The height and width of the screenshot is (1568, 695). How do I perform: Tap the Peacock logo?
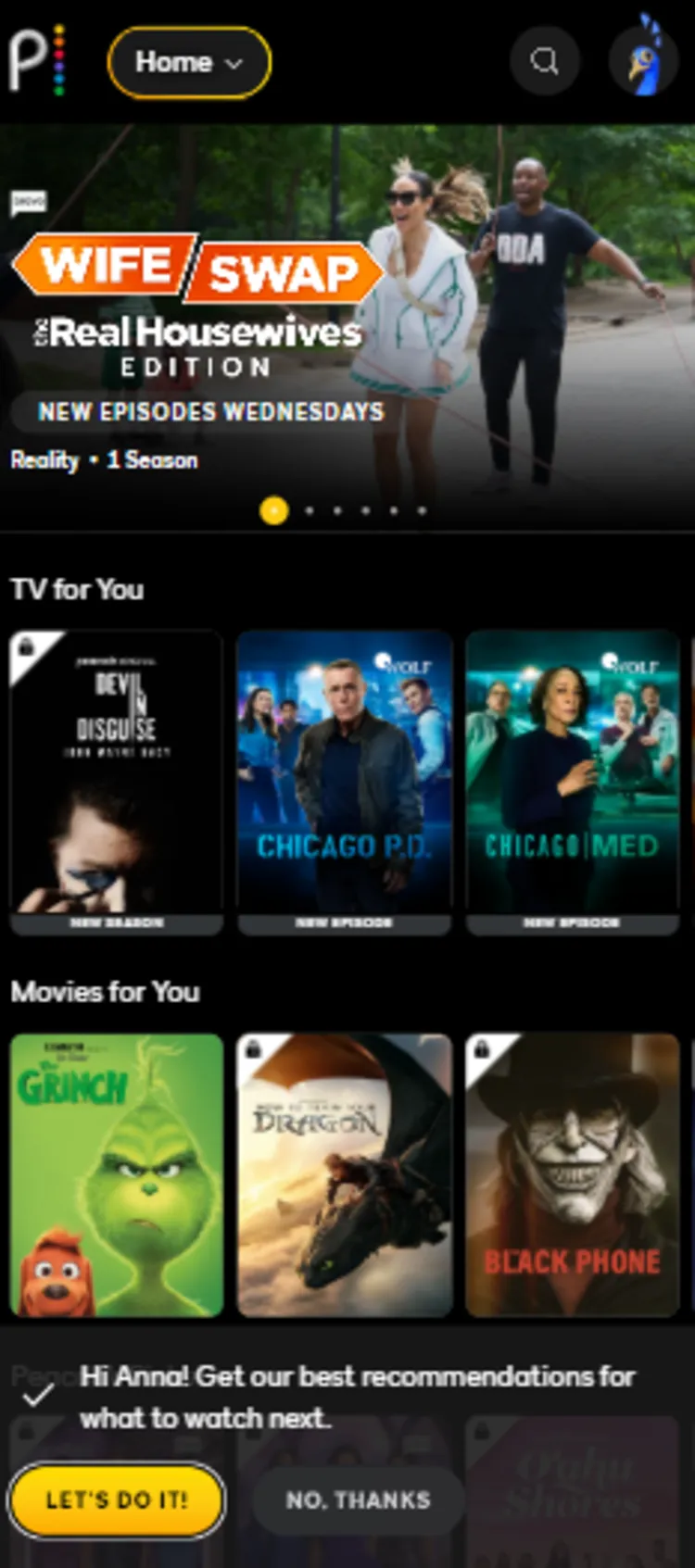pos(37,58)
